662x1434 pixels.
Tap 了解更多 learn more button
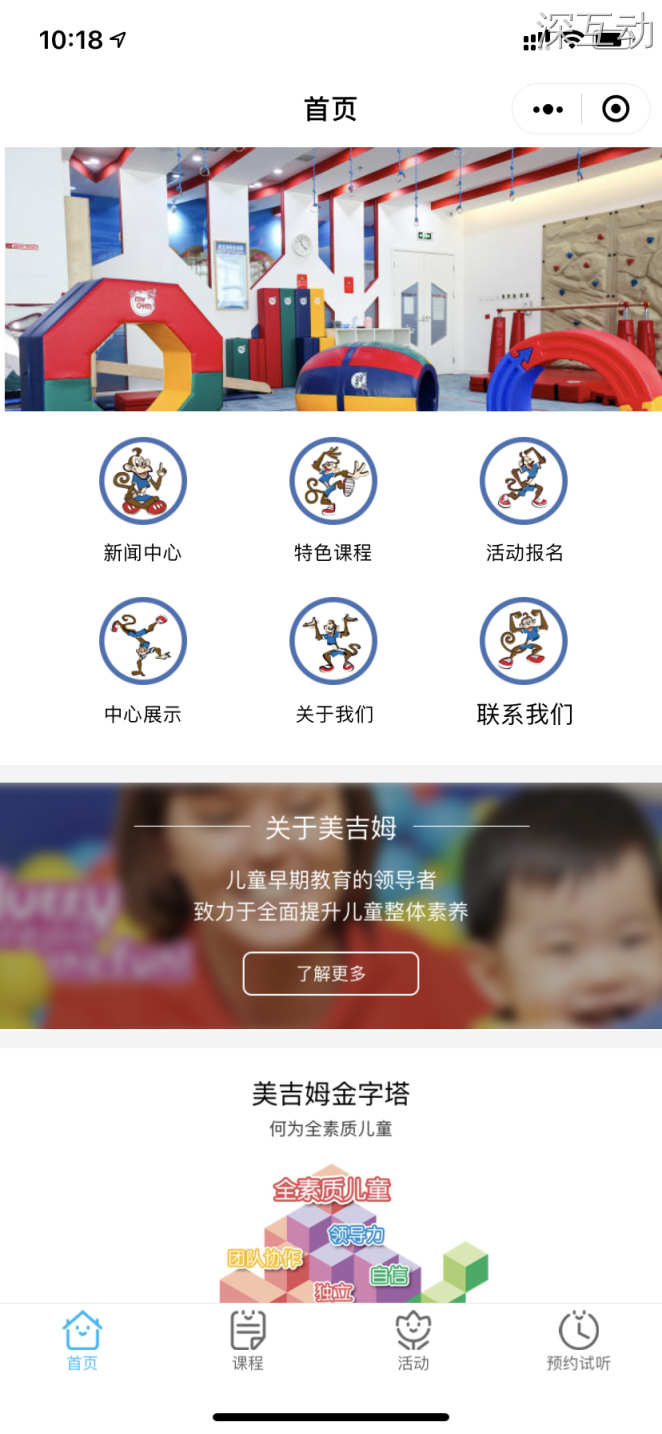coord(331,973)
